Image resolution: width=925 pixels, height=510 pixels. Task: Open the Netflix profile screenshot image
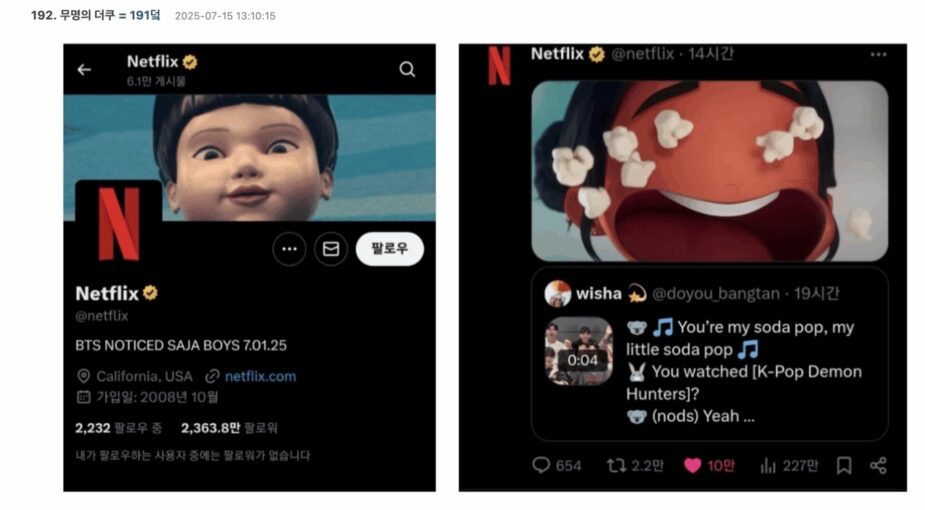(x=249, y=267)
